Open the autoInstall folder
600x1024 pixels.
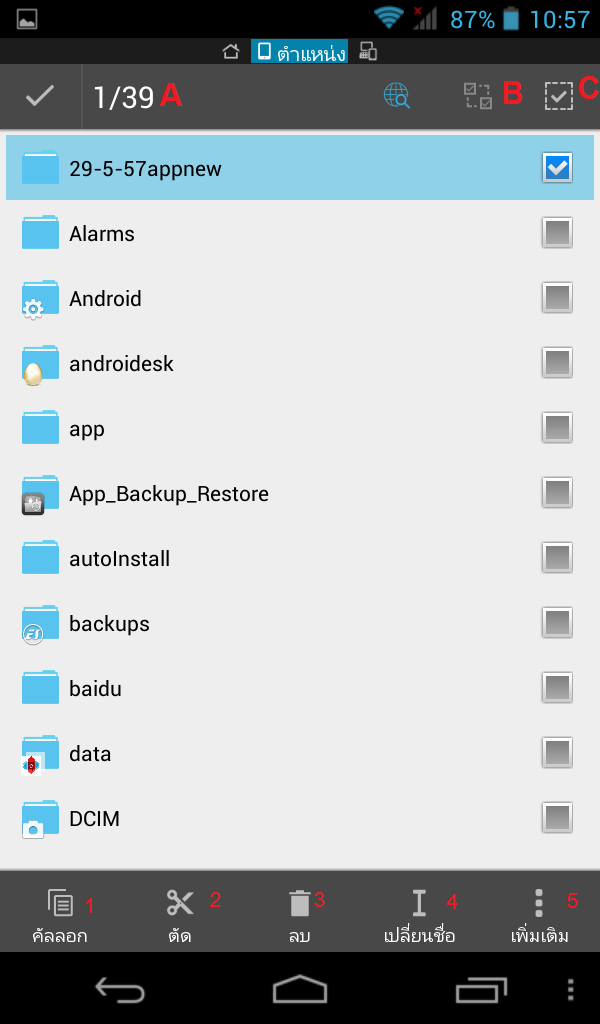(x=119, y=559)
